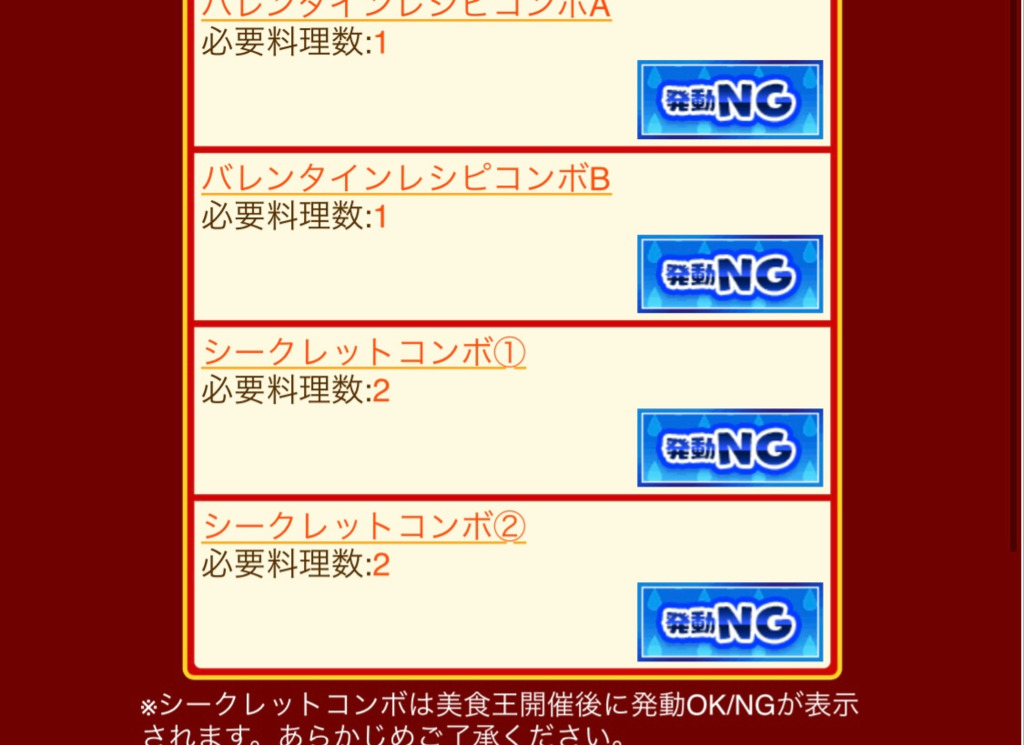Open the シークレットコンボ① link
Viewport: 1024px width, 745px height.
coord(364,353)
